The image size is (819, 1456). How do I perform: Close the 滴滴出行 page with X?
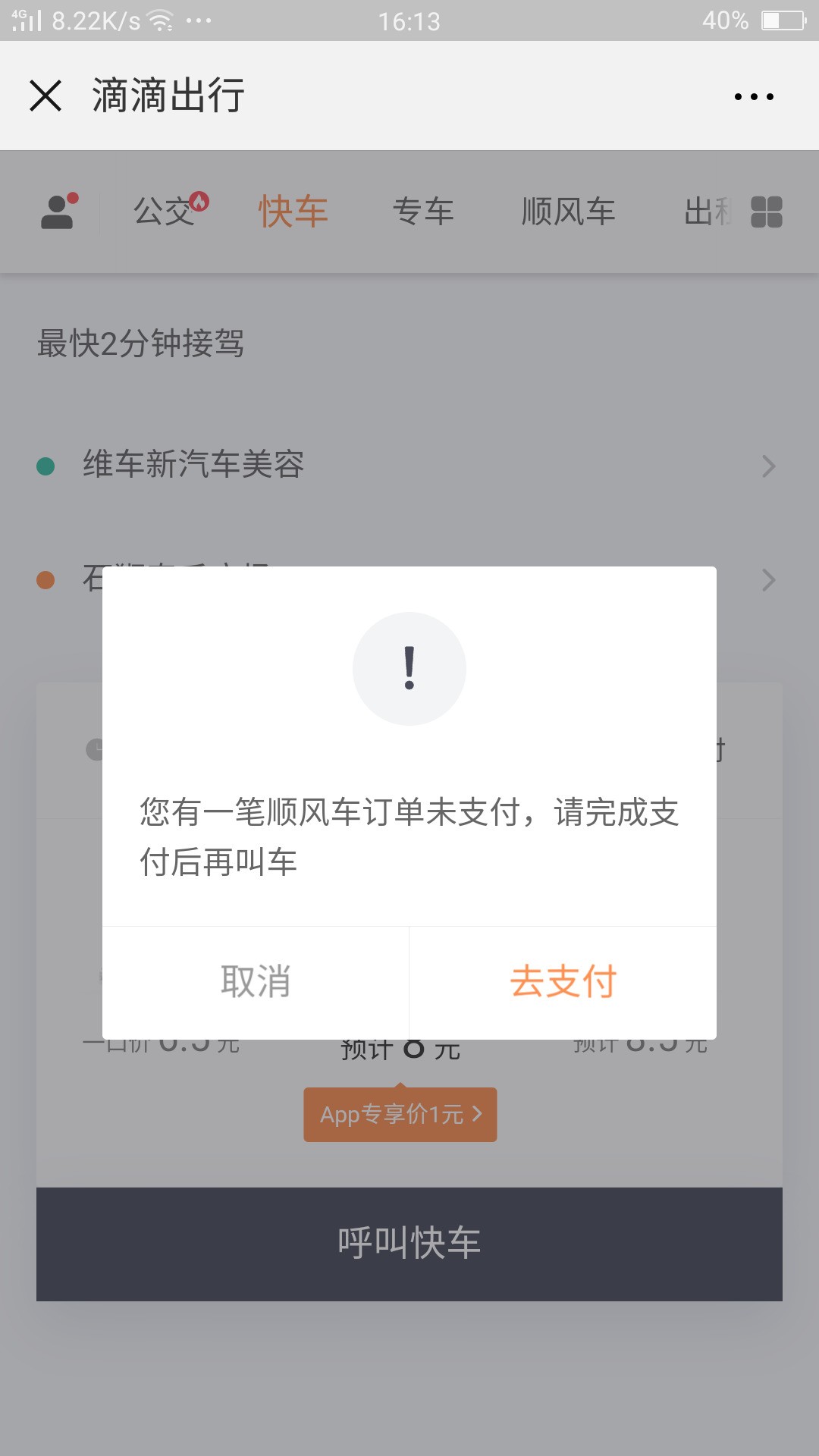(45, 96)
